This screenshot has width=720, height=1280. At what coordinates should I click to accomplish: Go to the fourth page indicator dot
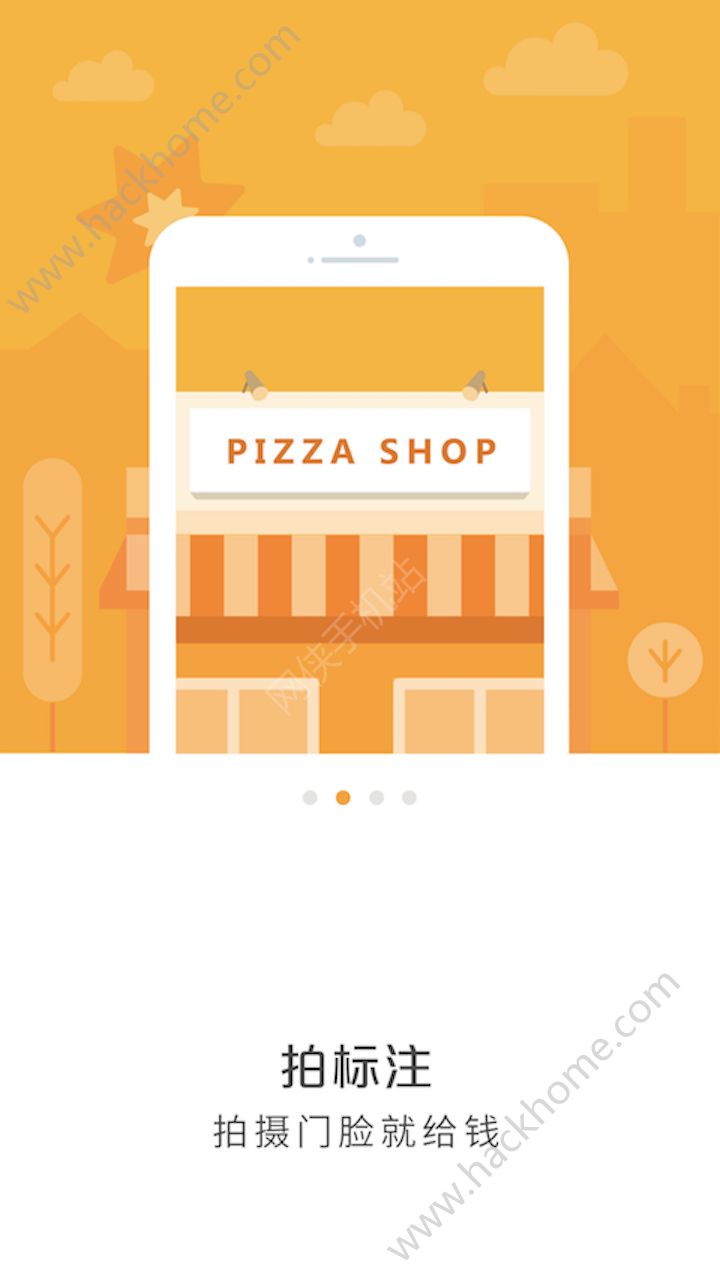[x=409, y=797]
